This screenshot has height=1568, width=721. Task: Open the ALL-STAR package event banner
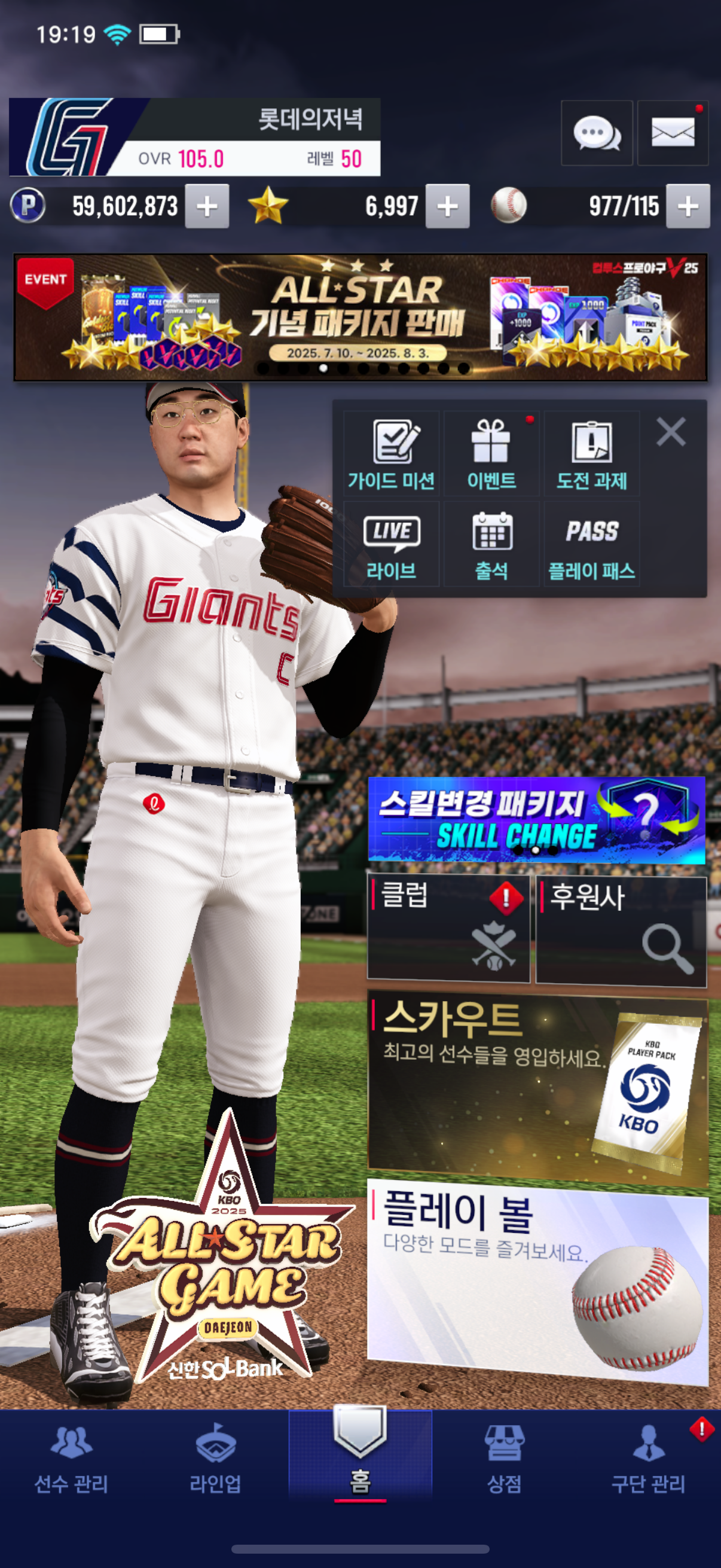tap(360, 317)
